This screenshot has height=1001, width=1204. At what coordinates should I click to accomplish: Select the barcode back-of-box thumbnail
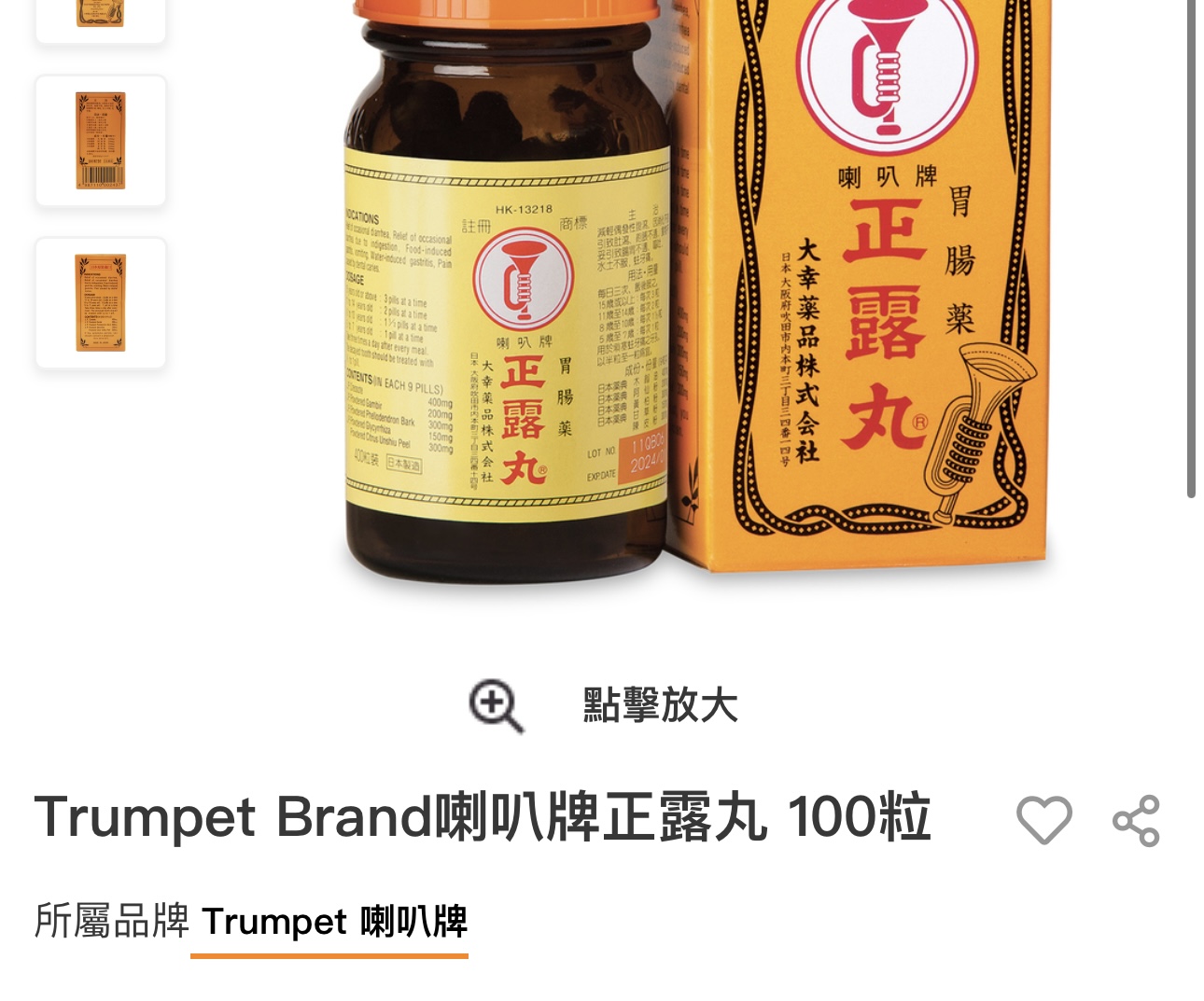click(101, 141)
